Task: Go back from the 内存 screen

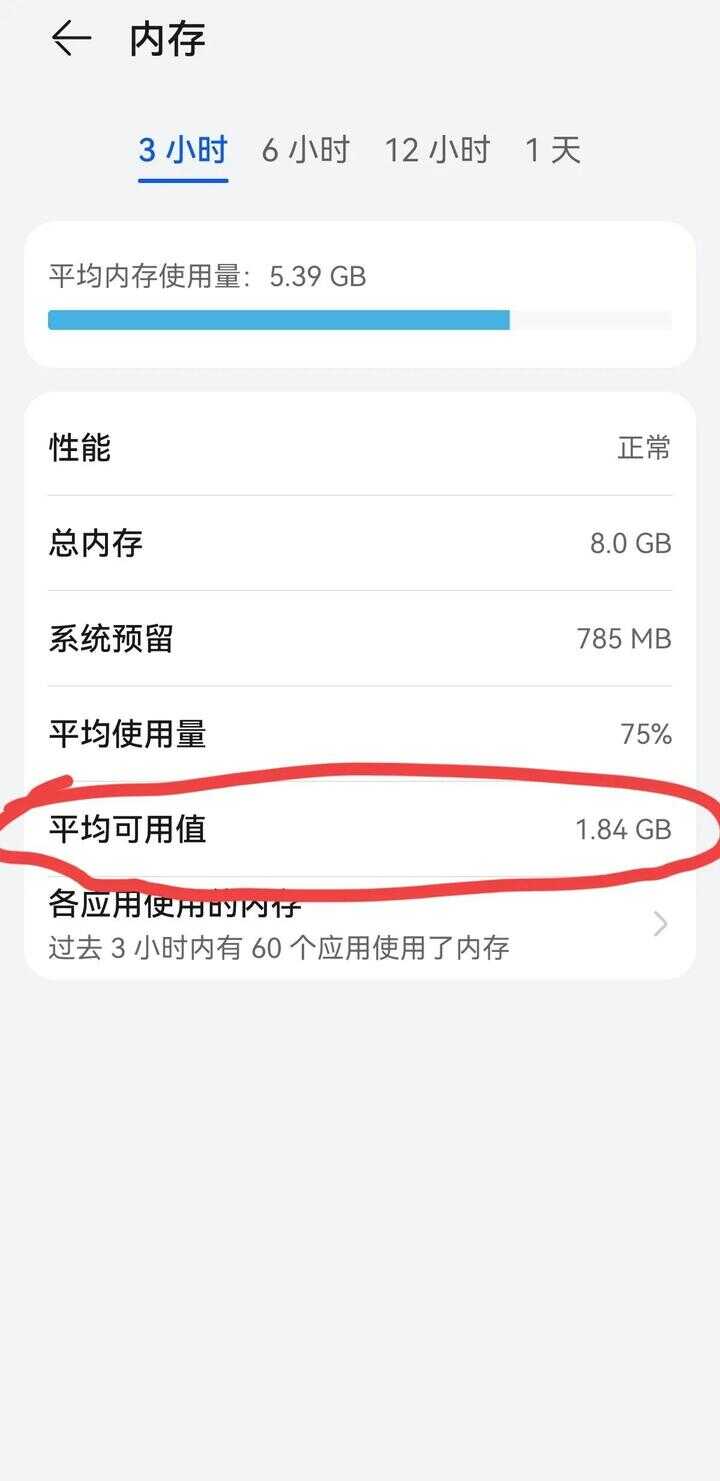Action: [x=70, y=39]
